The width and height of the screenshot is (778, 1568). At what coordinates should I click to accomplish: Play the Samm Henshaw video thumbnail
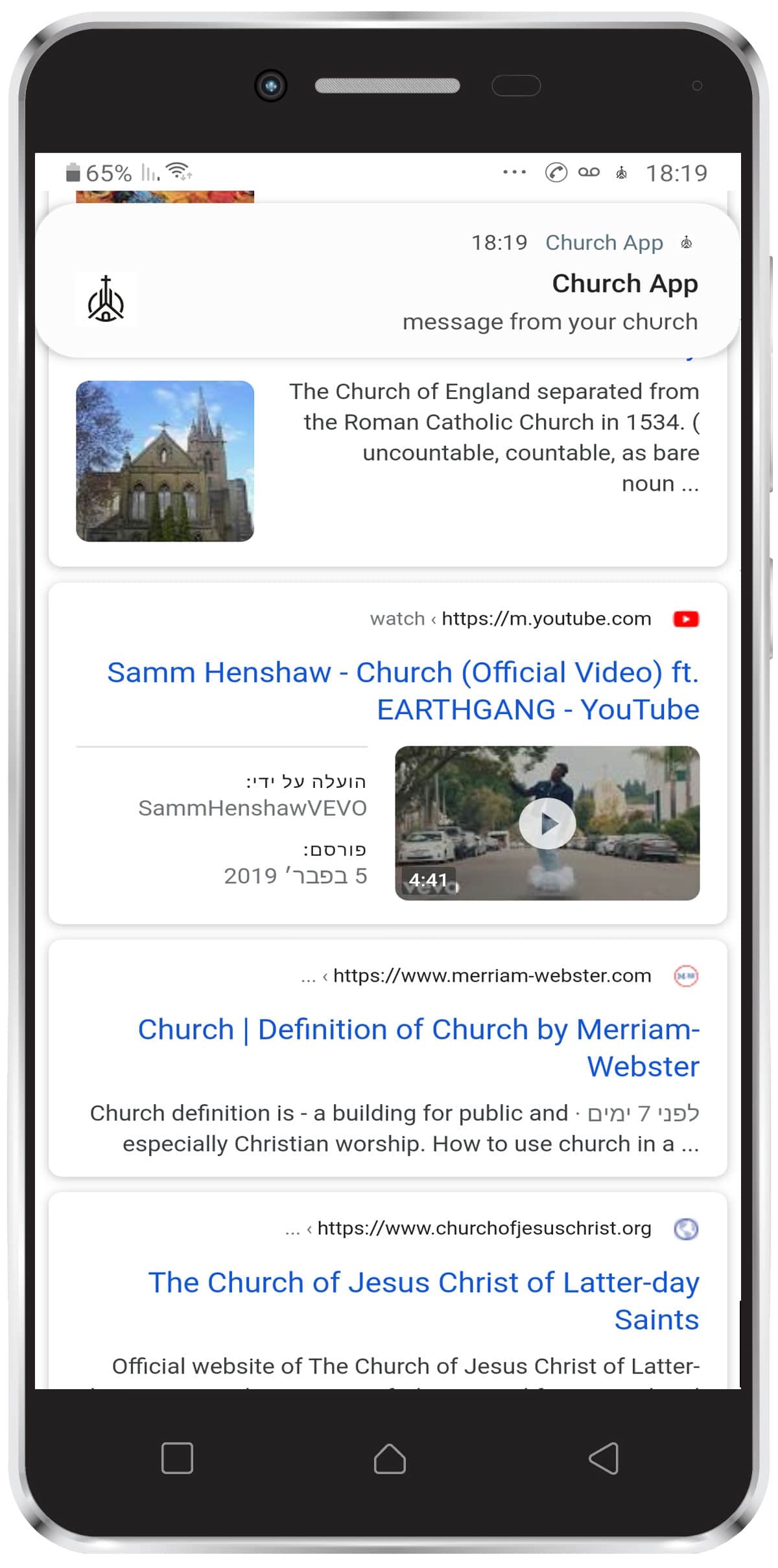(x=548, y=823)
